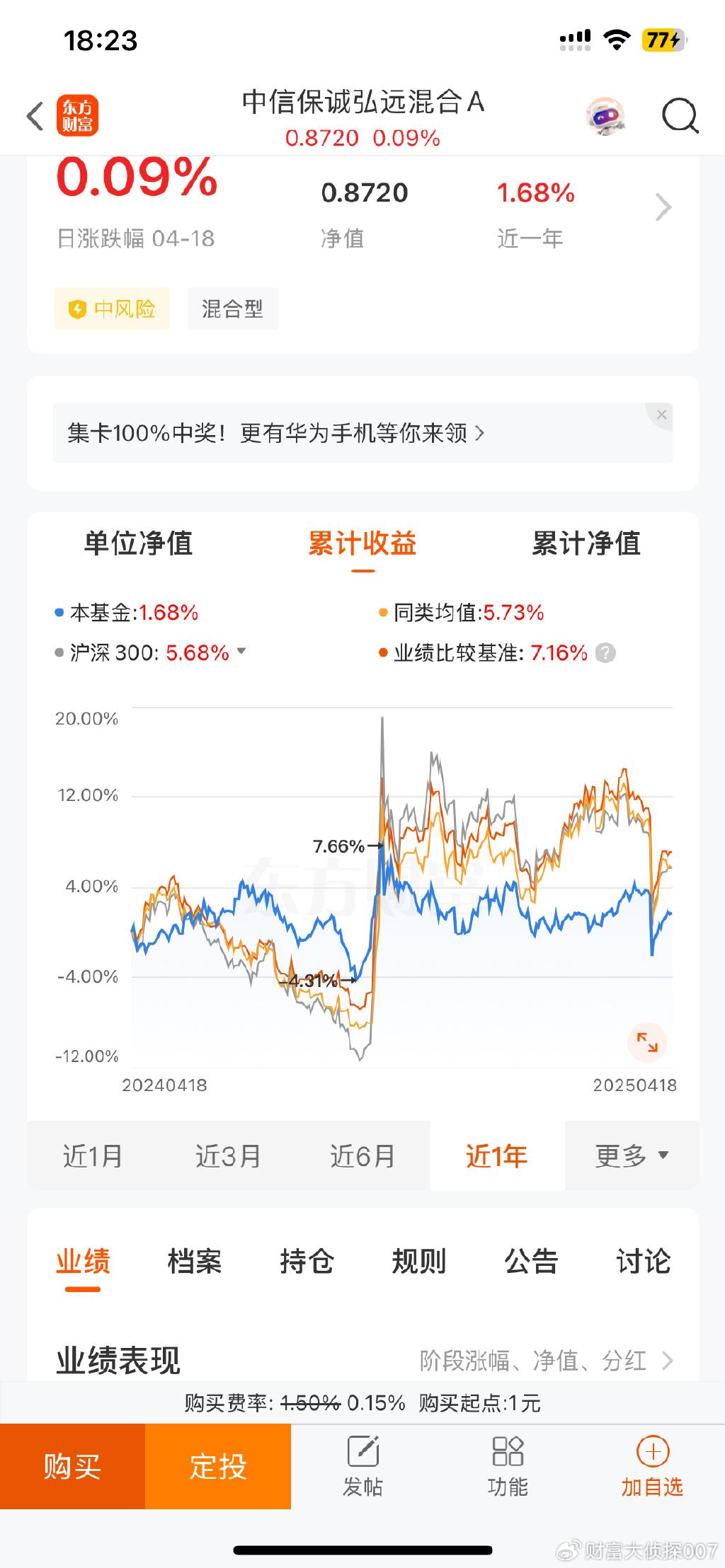Select the 近6月 time range
This screenshot has height=1568, width=725.
point(362,1156)
